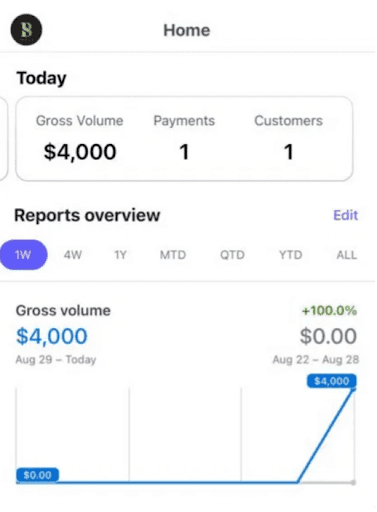Switch to the 1Y range
The image size is (377, 512).
tap(120, 255)
